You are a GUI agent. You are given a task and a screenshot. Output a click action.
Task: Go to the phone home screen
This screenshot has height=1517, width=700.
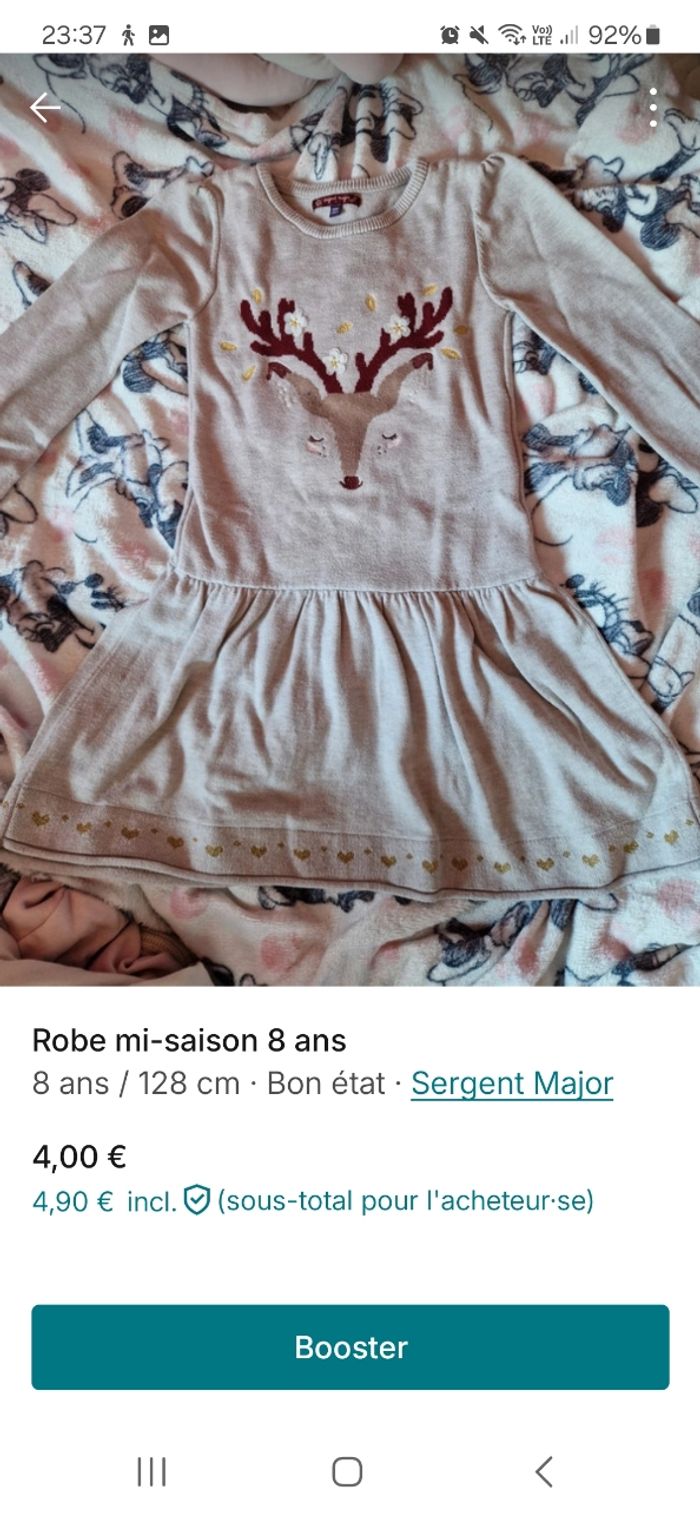coord(347,1472)
